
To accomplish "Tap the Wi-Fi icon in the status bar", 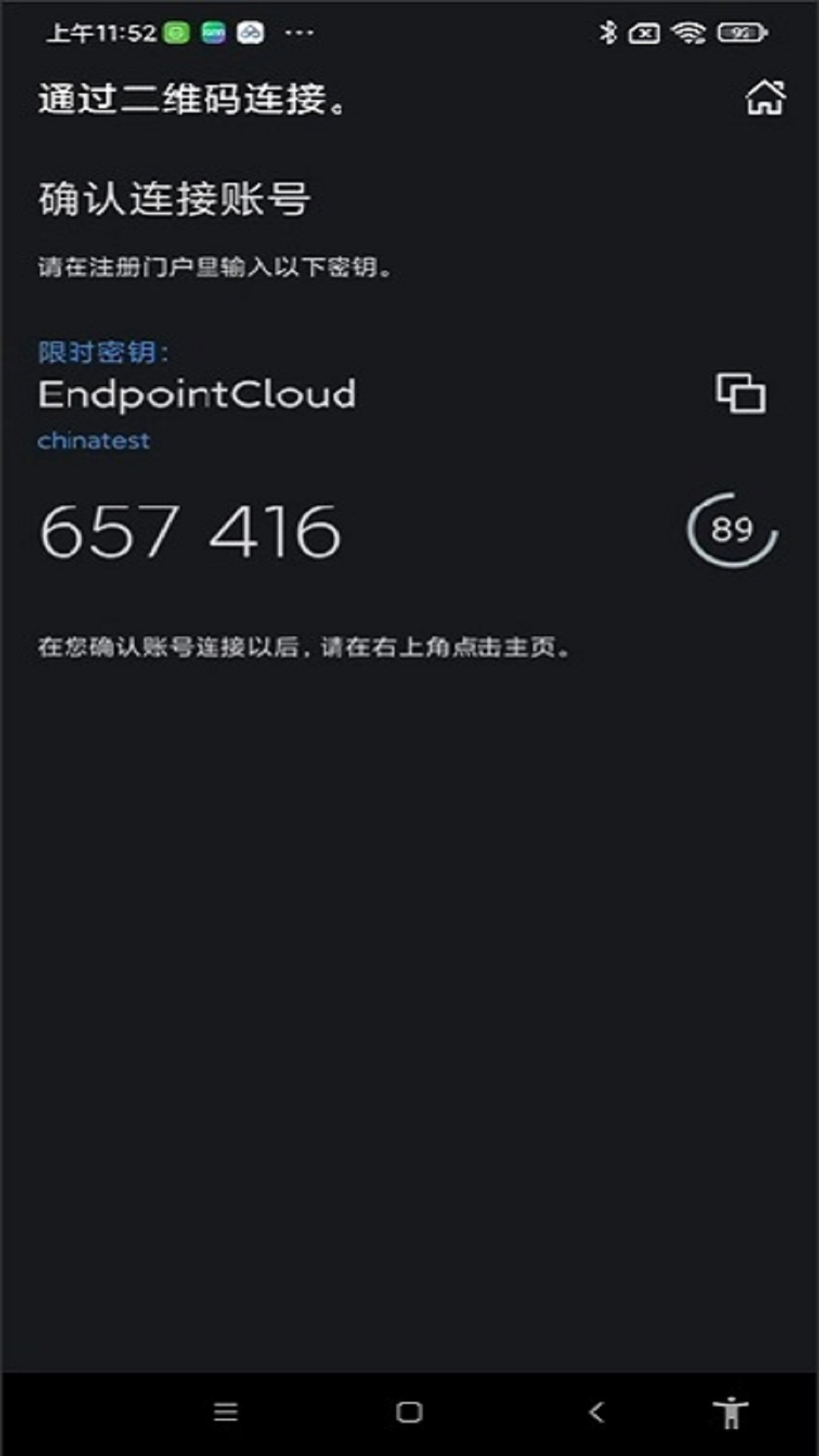I will tap(687, 33).
